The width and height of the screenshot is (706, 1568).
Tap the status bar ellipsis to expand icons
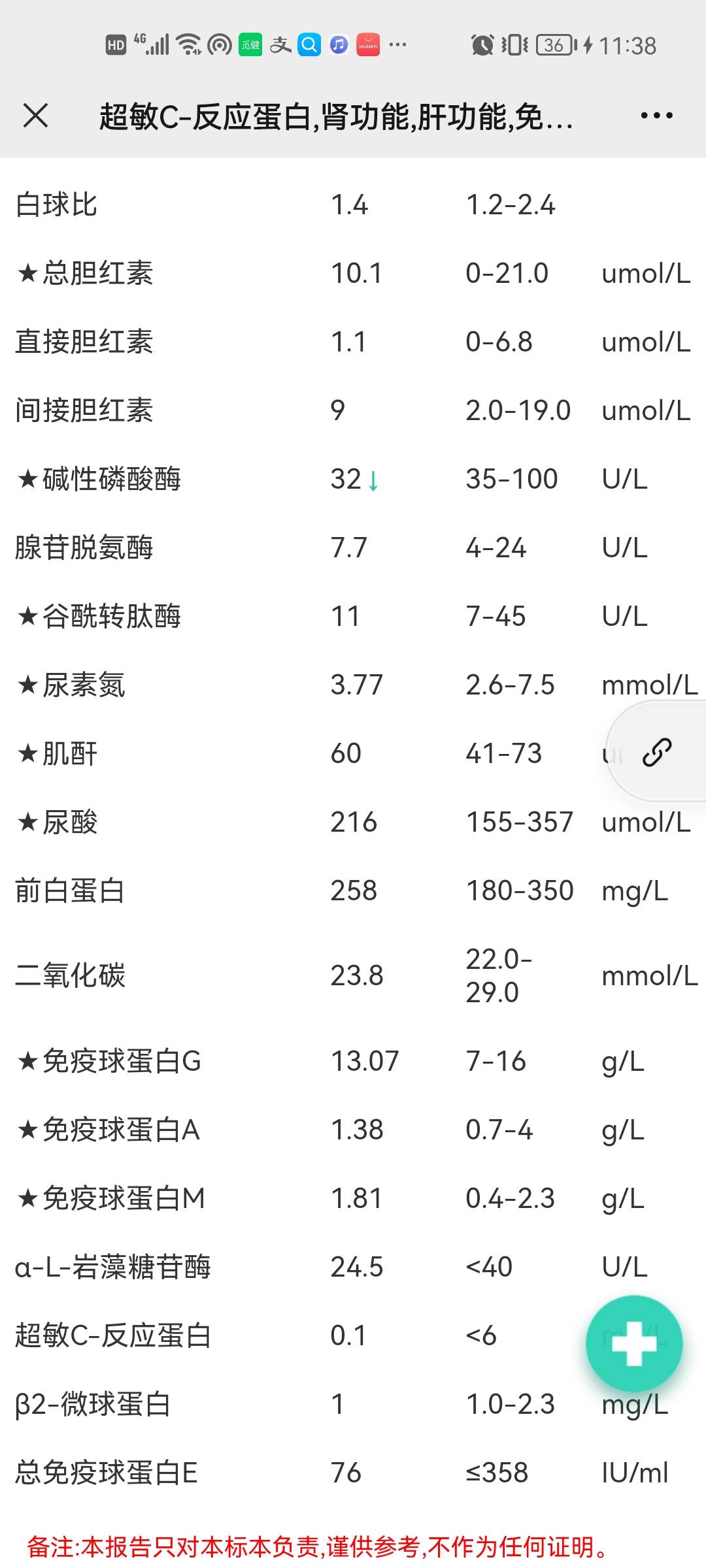point(397,44)
